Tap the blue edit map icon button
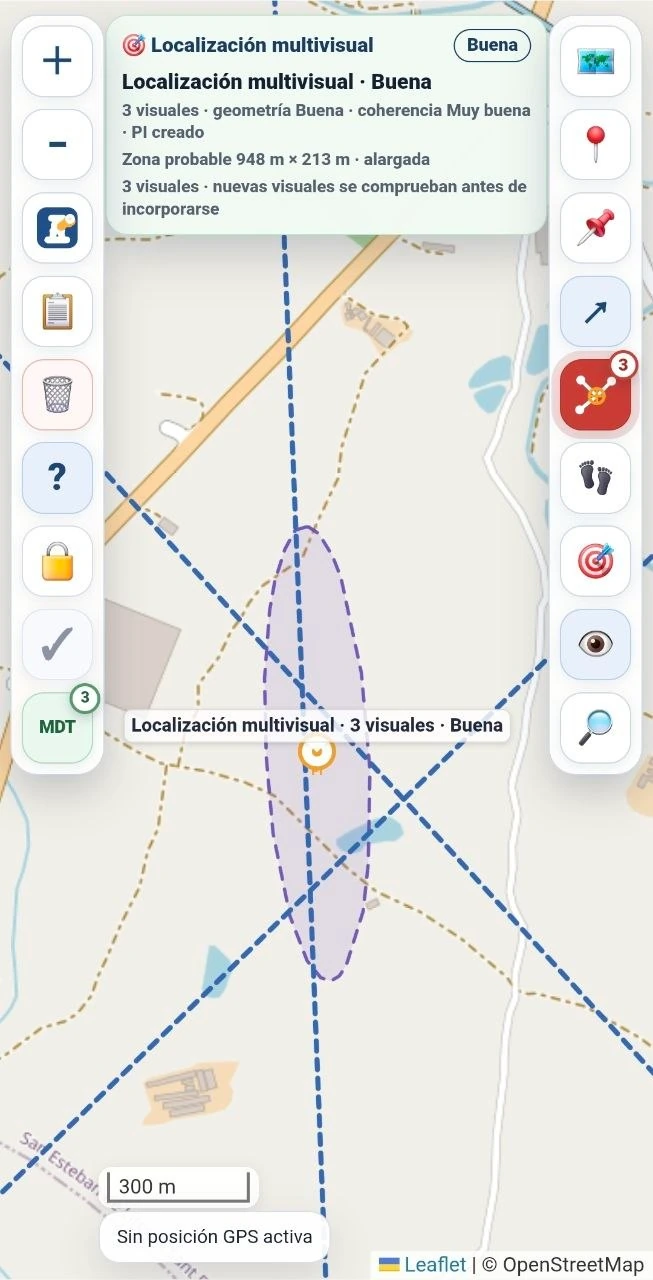This screenshot has height=1280, width=653. tap(57, 228)
